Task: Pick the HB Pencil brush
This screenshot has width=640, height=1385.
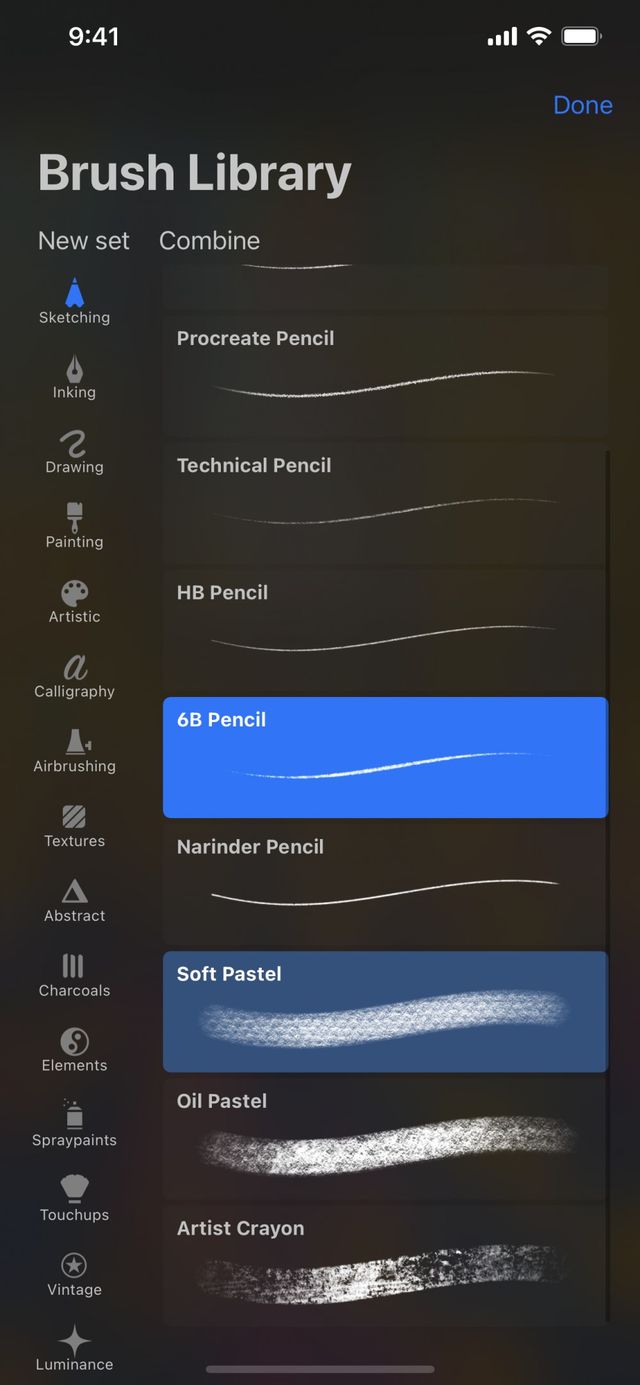Action: [x=385, y=630]
